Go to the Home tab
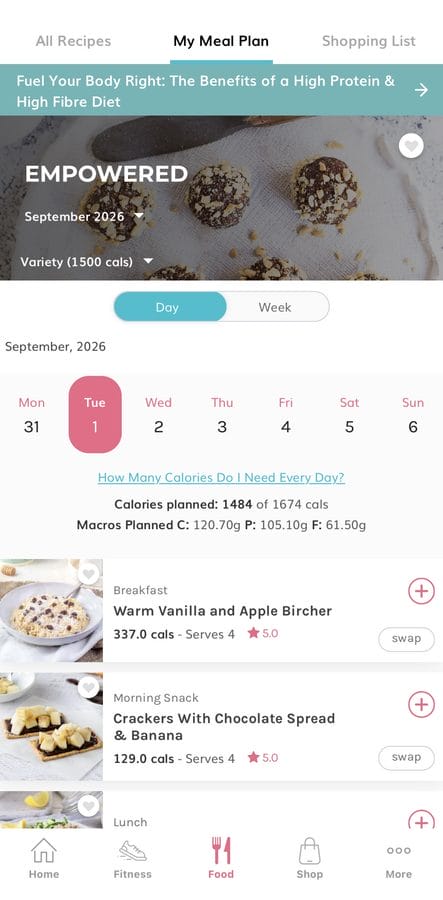The image size is (443, 900). (44, 858)
